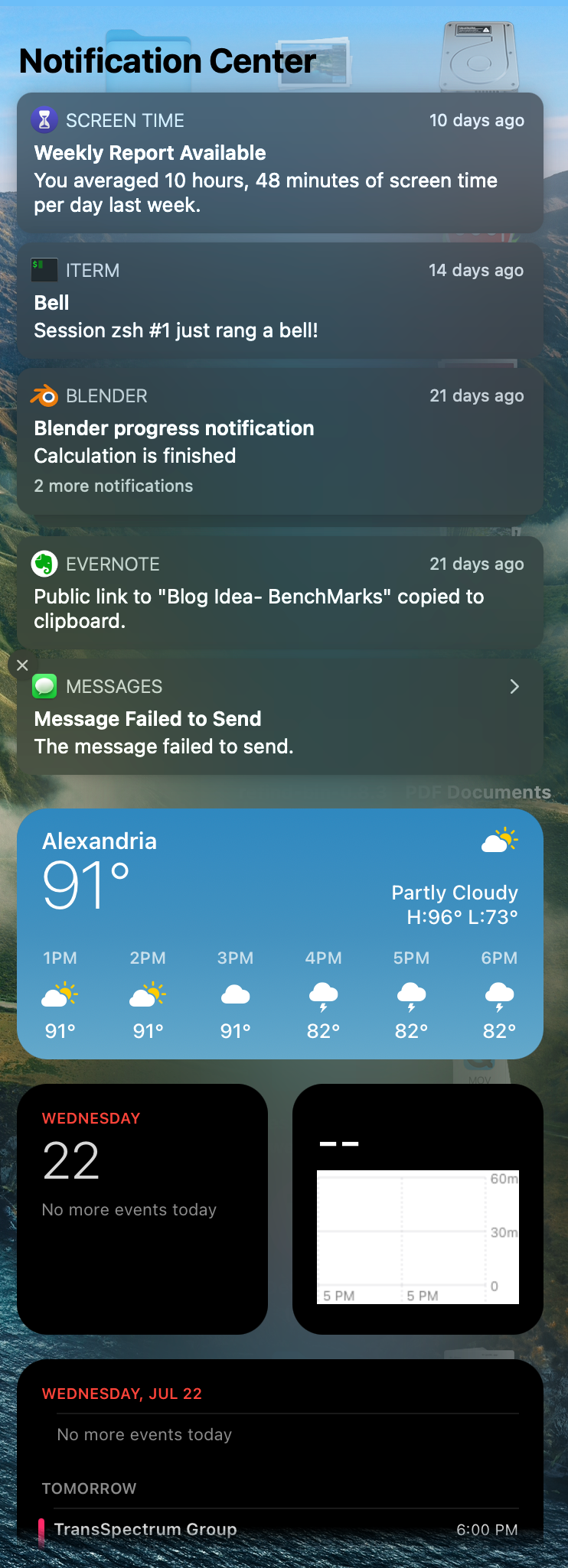Expand Messages notification options chevron
Viewport: 568px width, 1568px height.
514,687
